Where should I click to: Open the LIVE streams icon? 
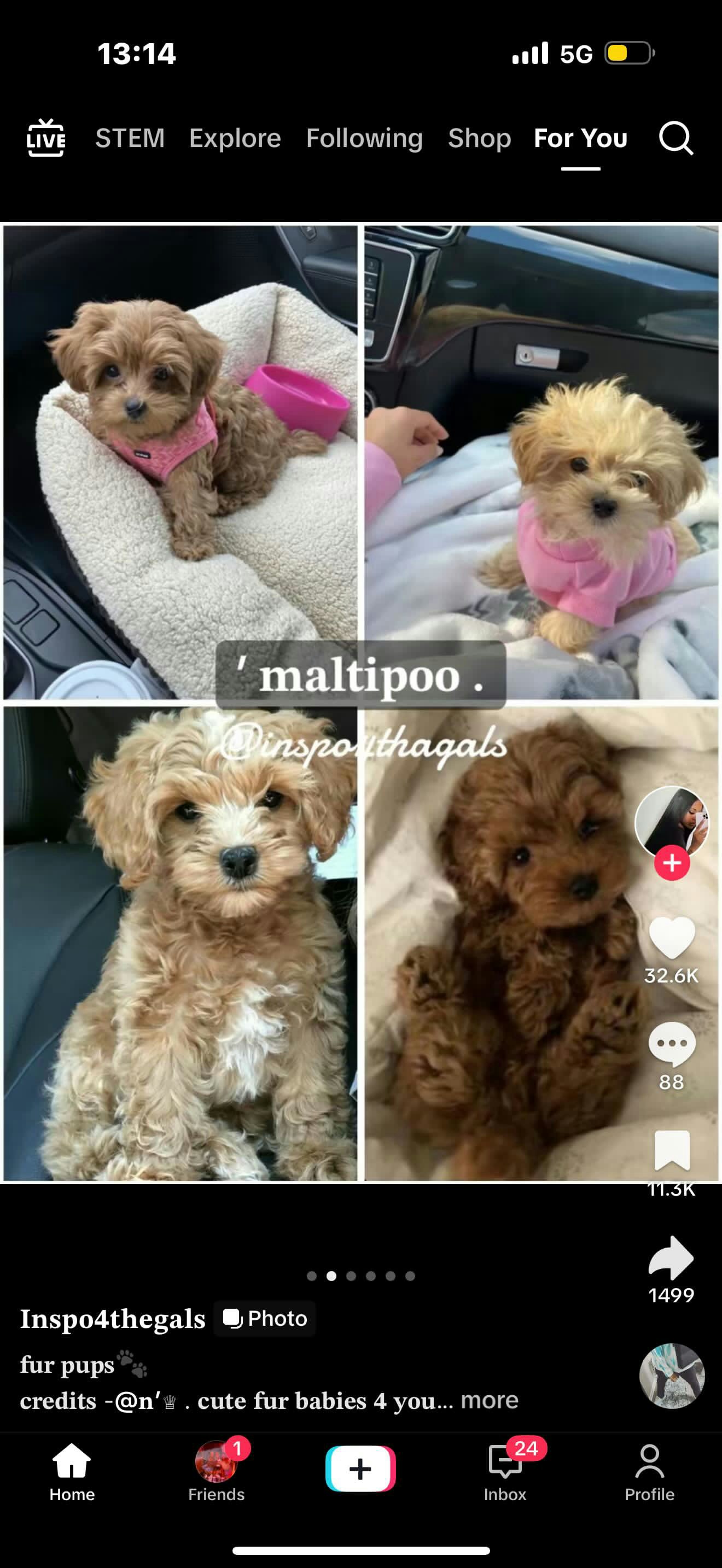pyautogui.click(x=45, y=138)
